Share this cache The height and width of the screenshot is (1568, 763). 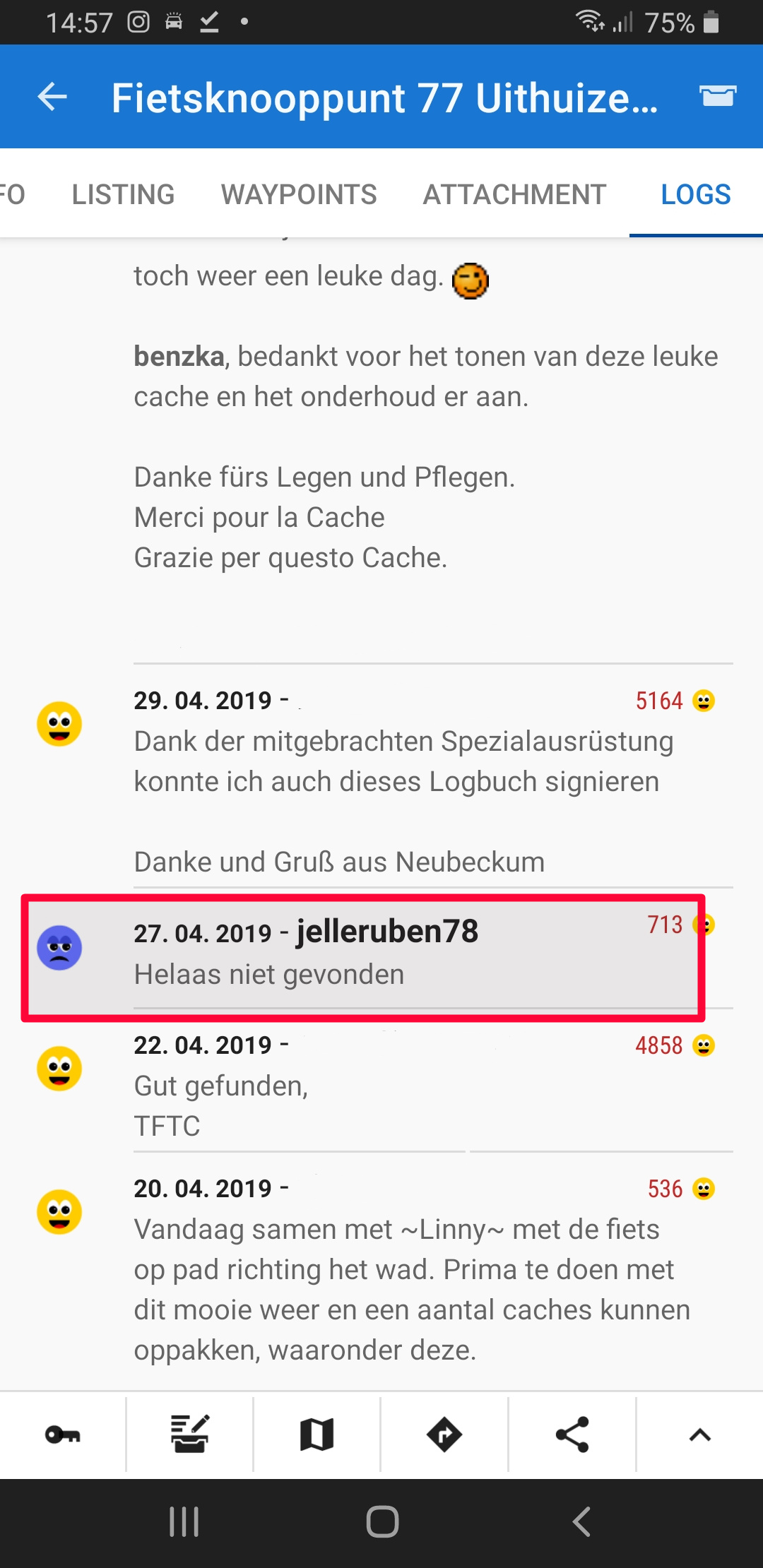(572, 1435)
